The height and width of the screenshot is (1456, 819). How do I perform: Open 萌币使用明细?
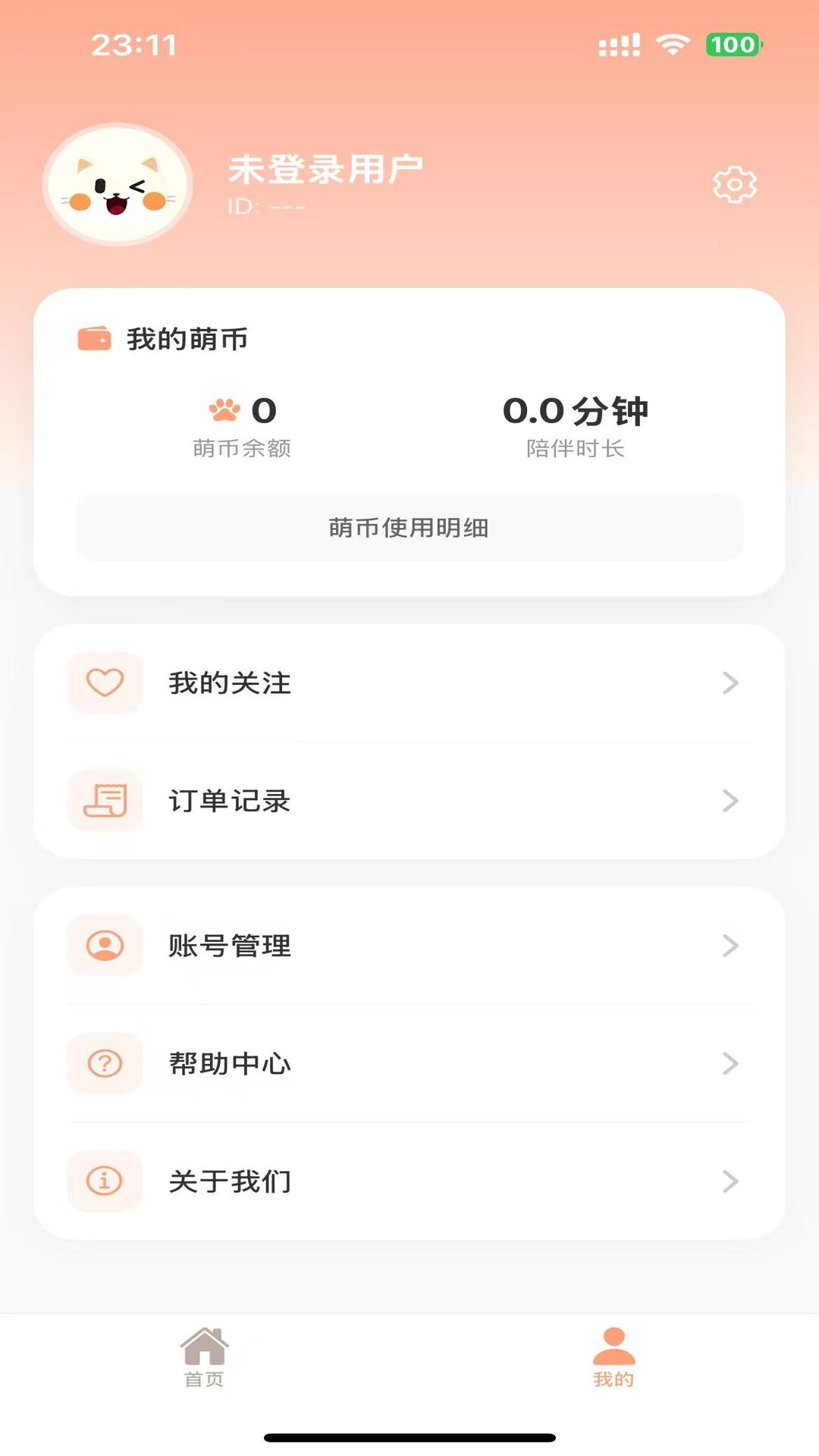pos(409,529)
